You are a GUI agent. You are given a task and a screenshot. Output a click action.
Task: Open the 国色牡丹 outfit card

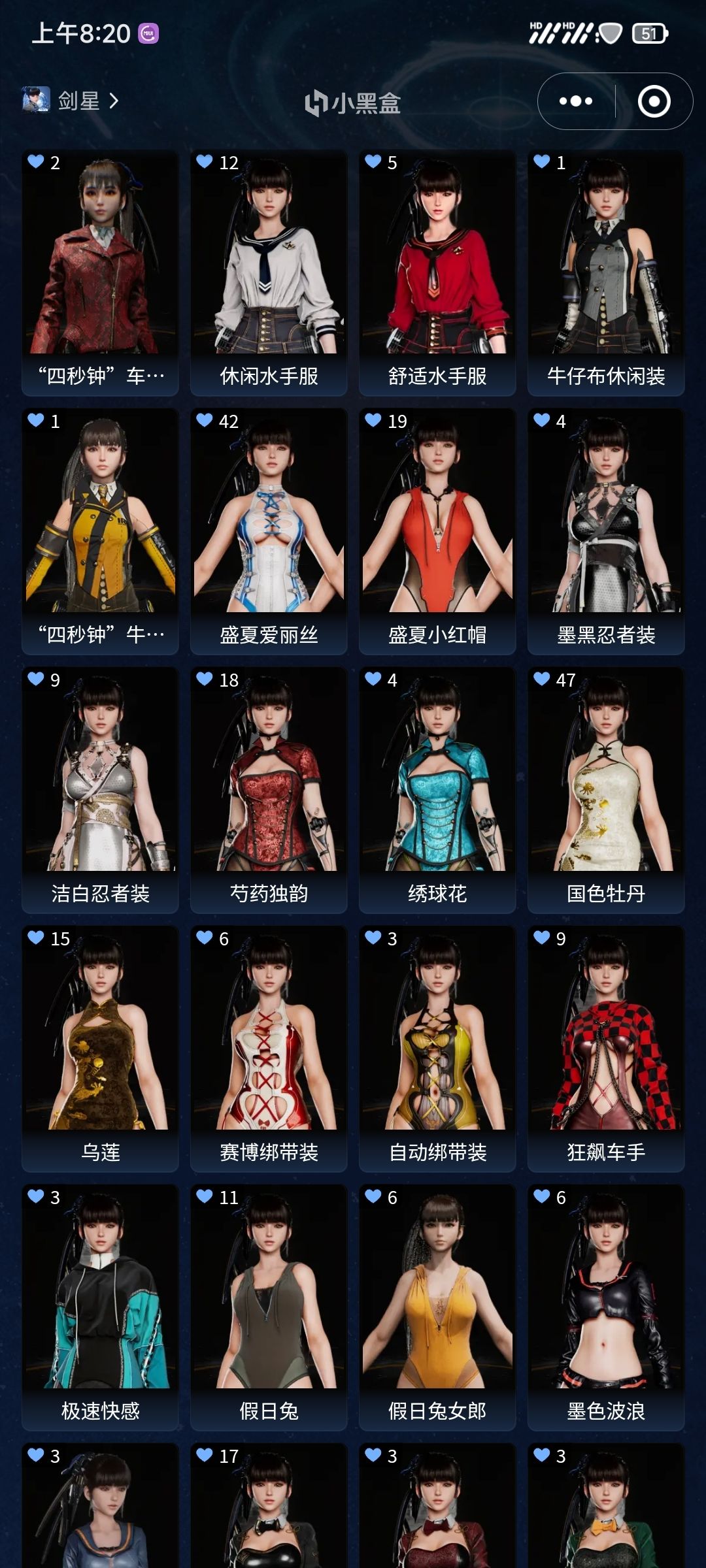[x=606, y=789]
